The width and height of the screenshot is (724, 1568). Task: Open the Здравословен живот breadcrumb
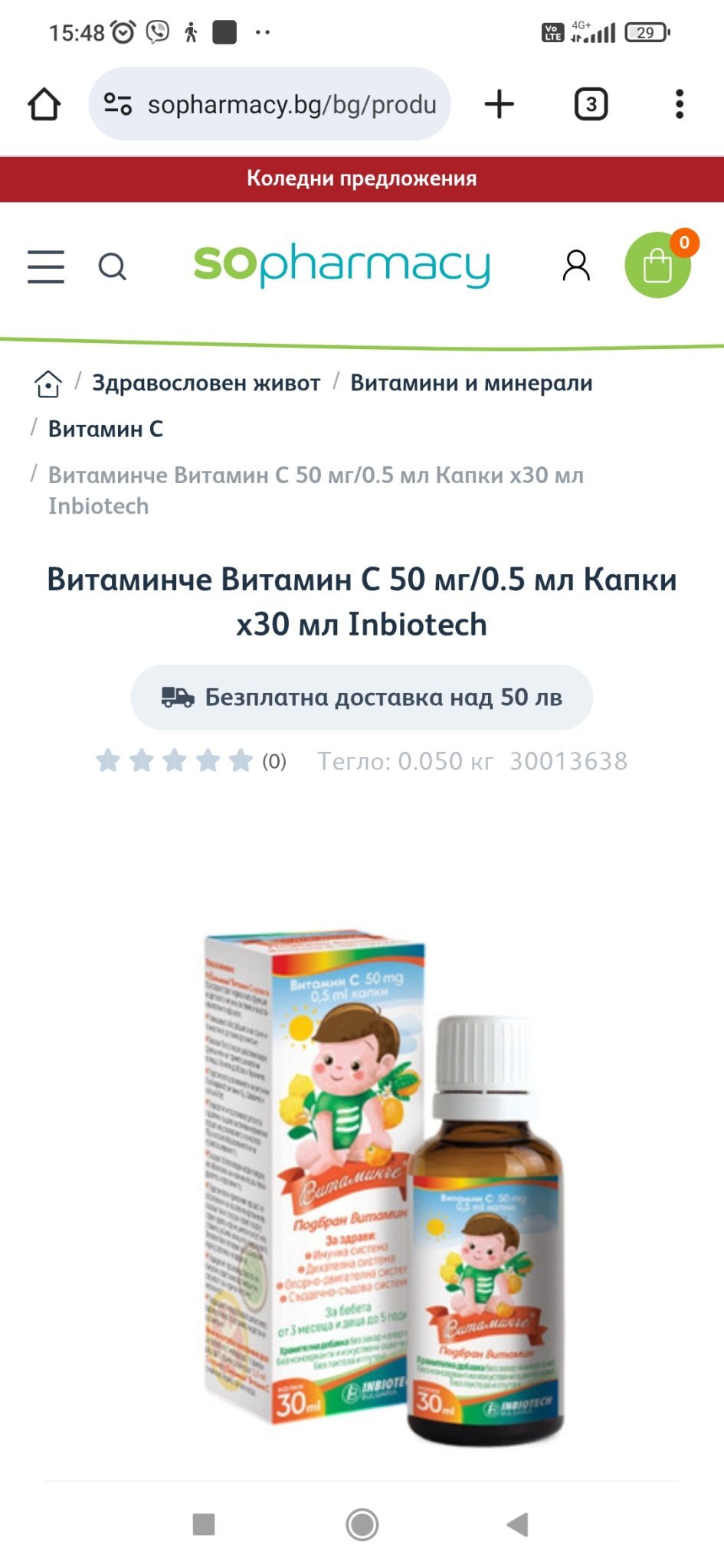click(x=206, y=383)
